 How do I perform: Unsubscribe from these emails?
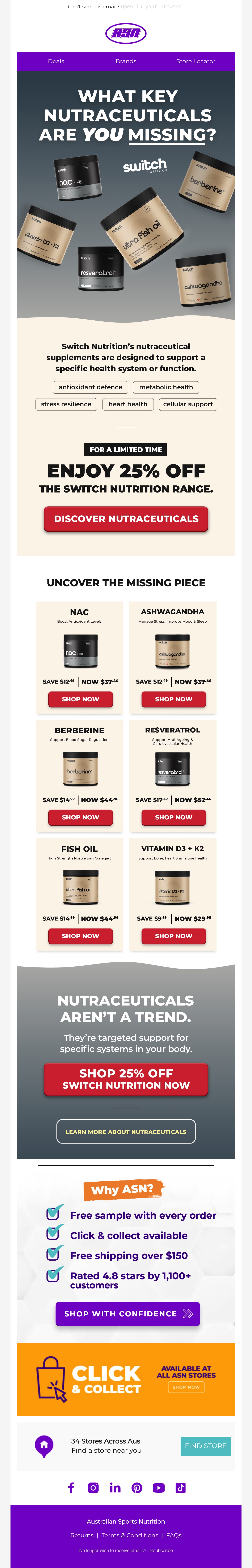click(160, 1550)
